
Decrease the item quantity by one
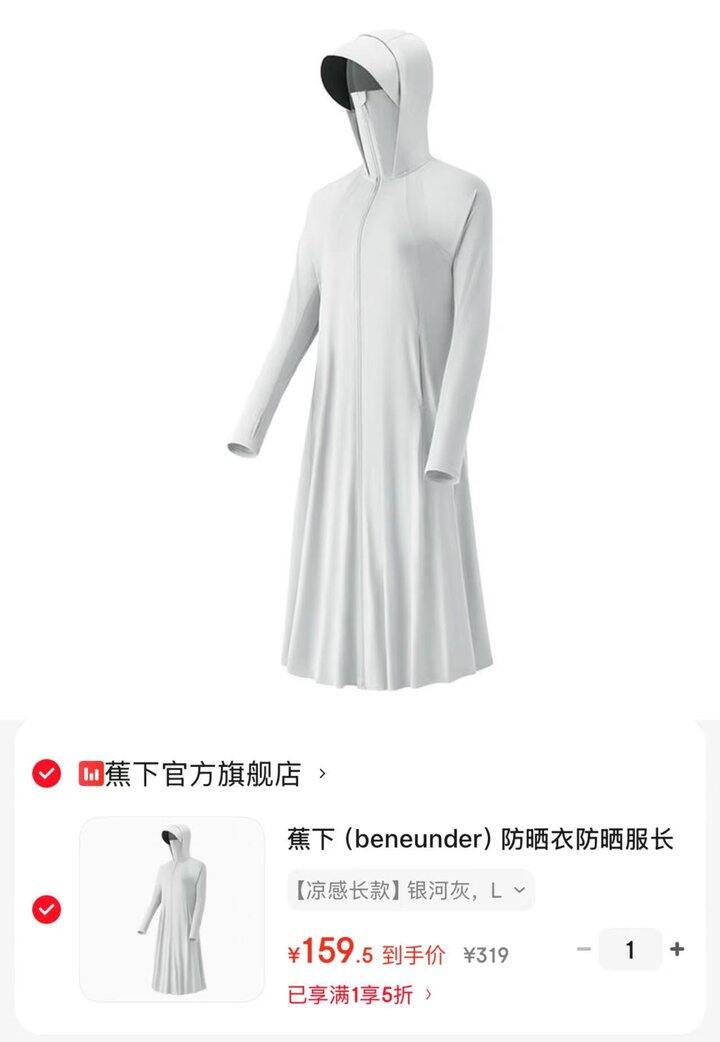[x=584, y=949]
